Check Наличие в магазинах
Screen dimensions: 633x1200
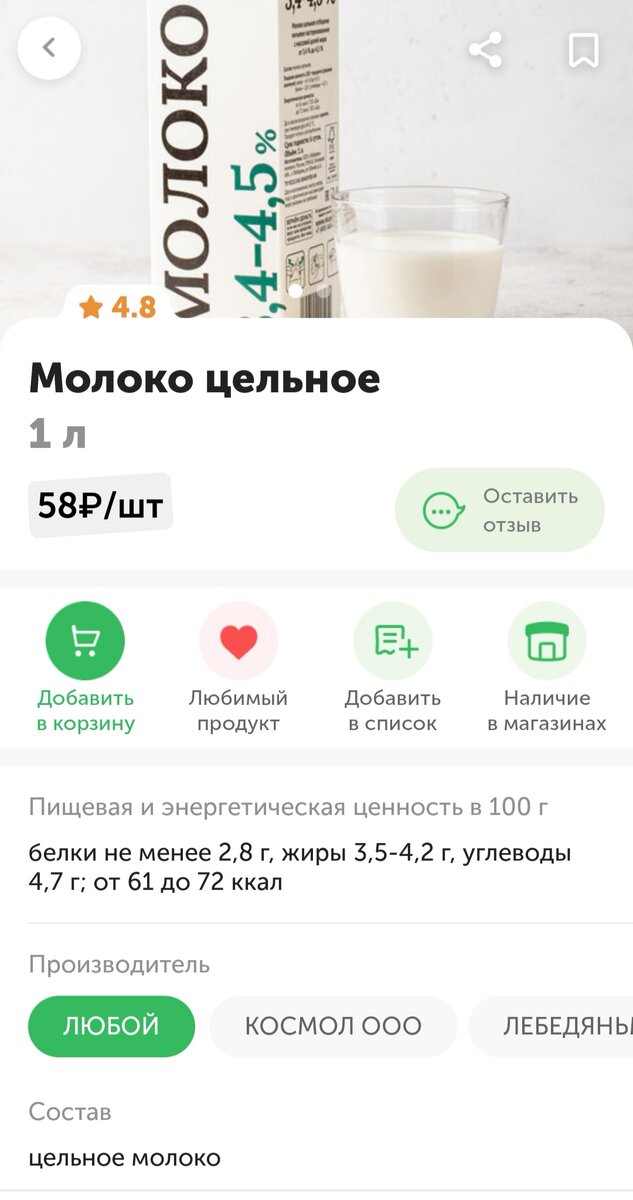pos(546,641)
